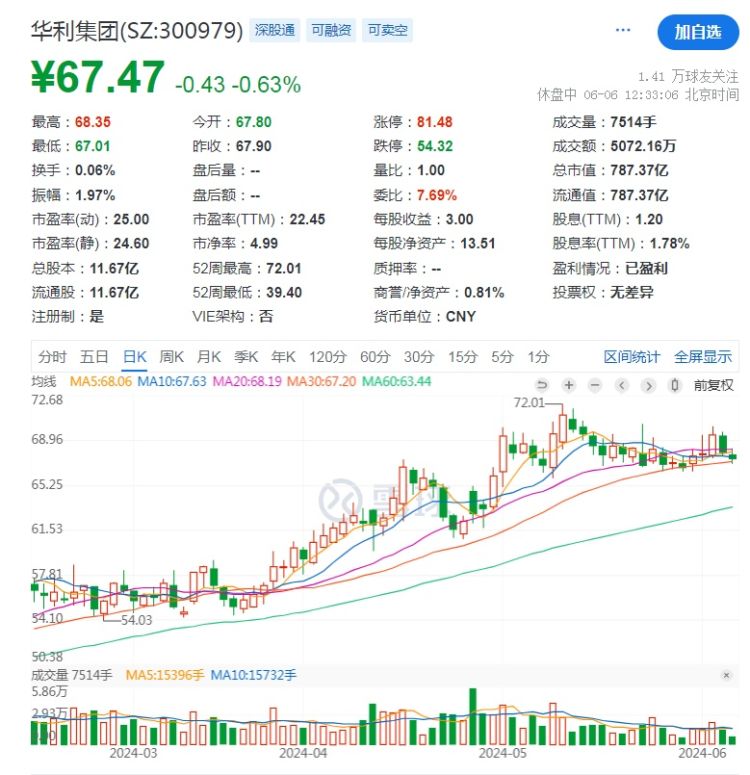Choose the 15分 chart interval
The height and width of the screenshot is (775, 750).
[463, 357]
